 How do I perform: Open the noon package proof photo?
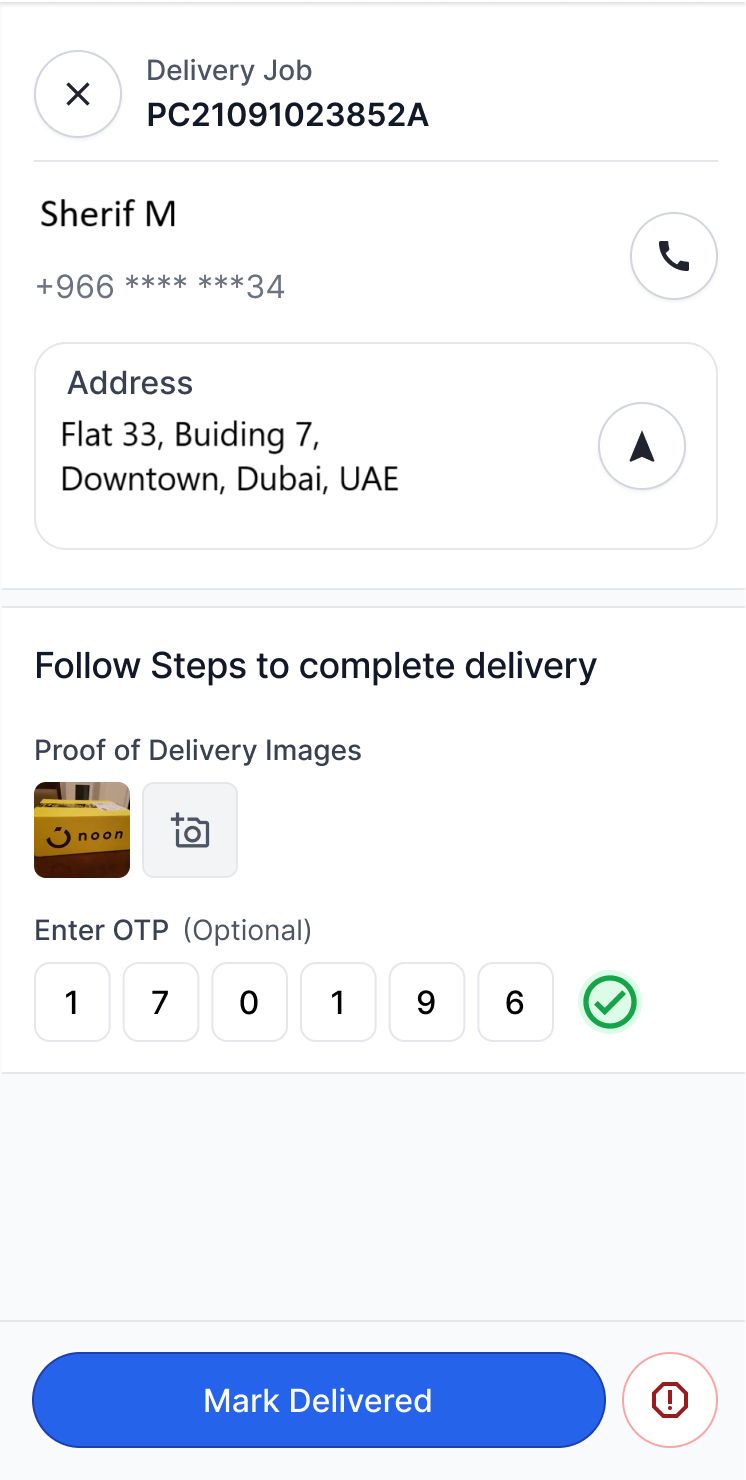pos(82,830)
